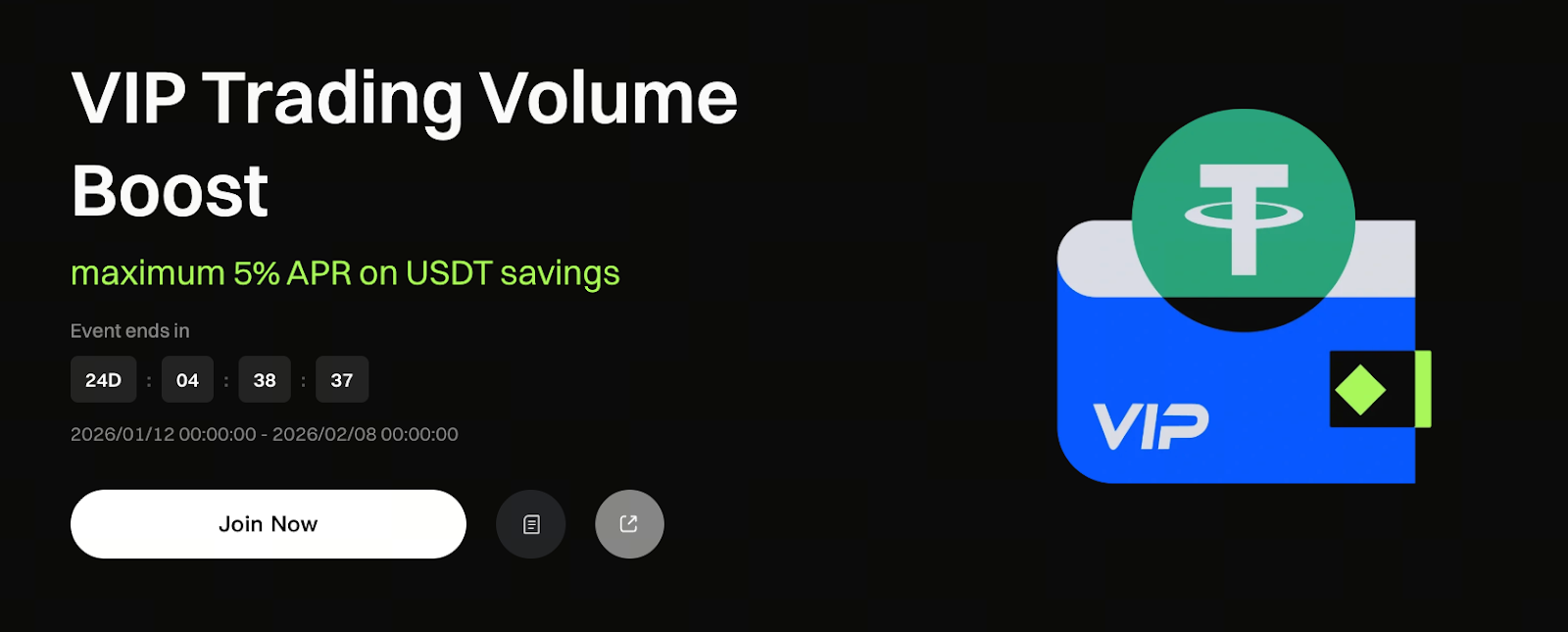1568x632 pixels.
Task: Share this VIP event
Action: pos(629,524)
